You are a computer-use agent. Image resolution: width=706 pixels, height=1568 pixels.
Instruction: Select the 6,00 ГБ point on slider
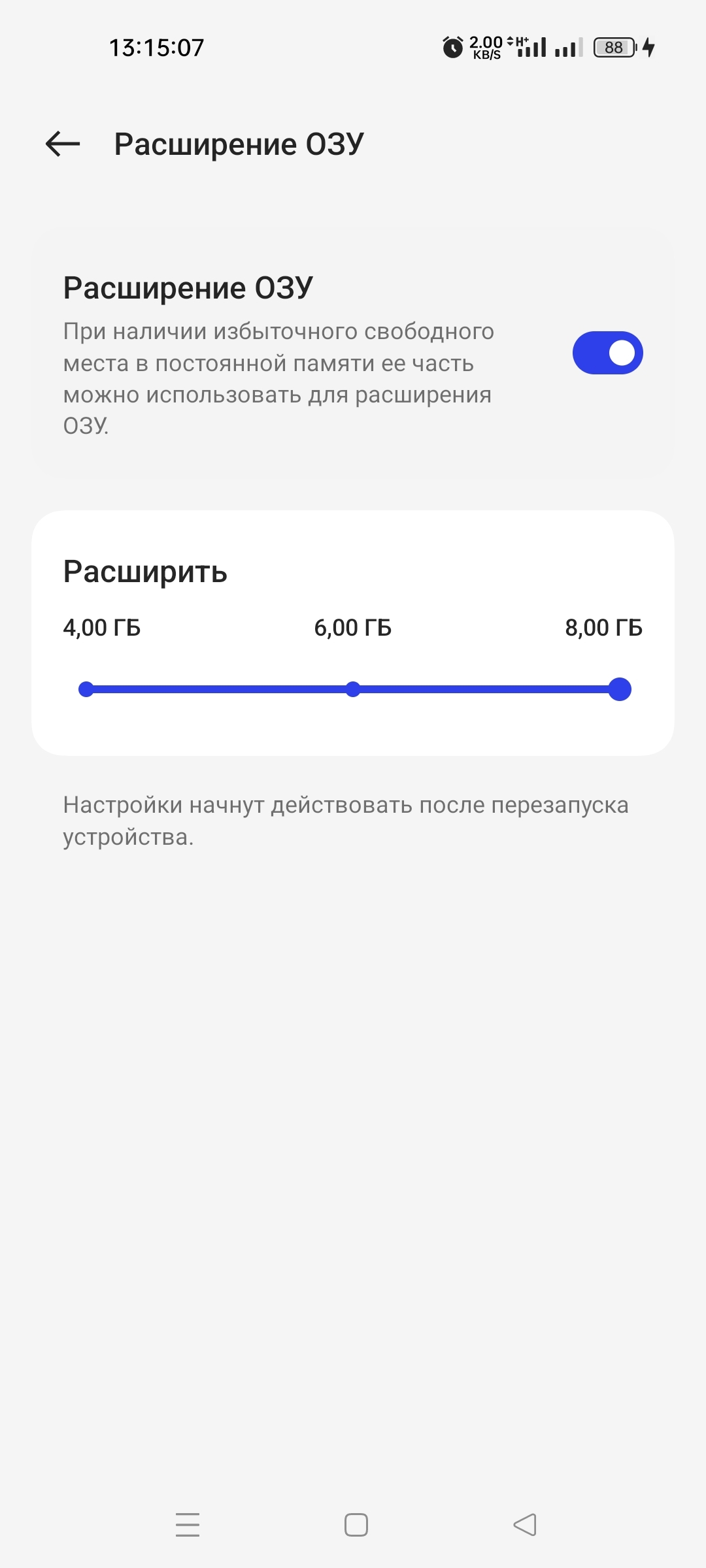pos(353,689)
